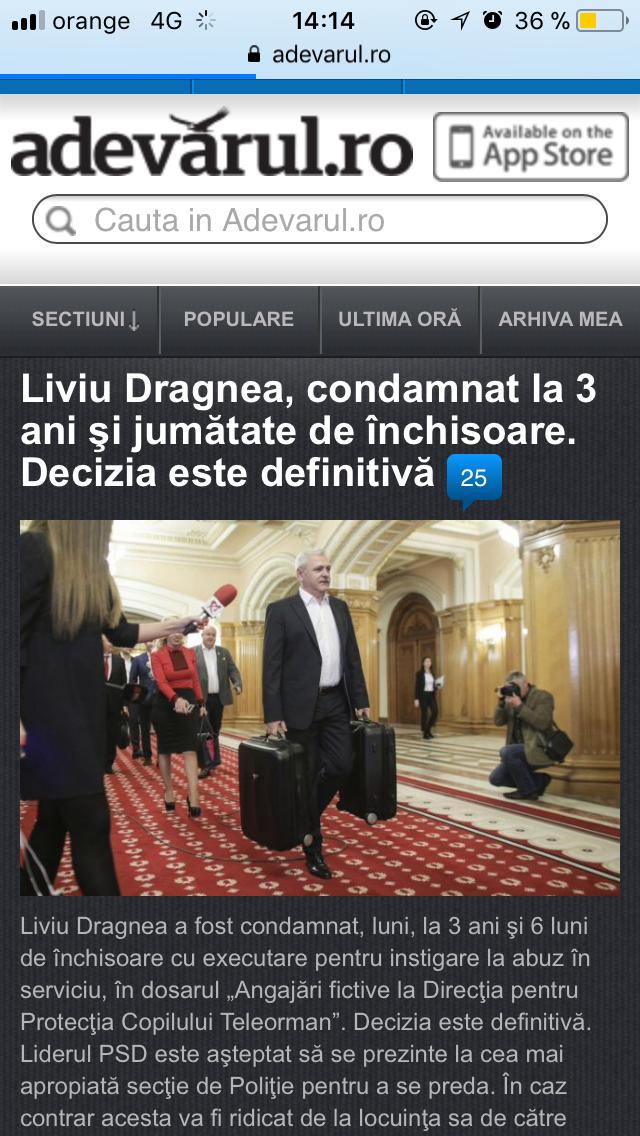Open the ULTIMA ORĂ tab

point(399,320)
